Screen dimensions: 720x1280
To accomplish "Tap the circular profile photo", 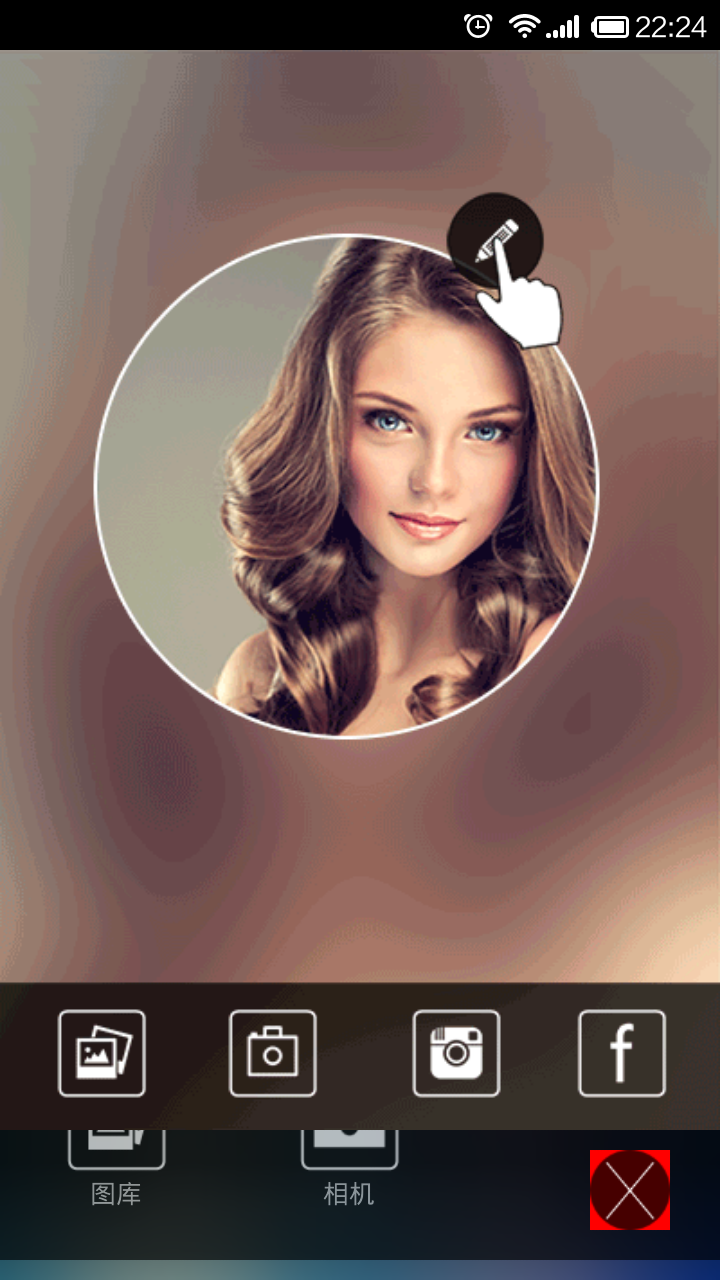I will point(346,487).
